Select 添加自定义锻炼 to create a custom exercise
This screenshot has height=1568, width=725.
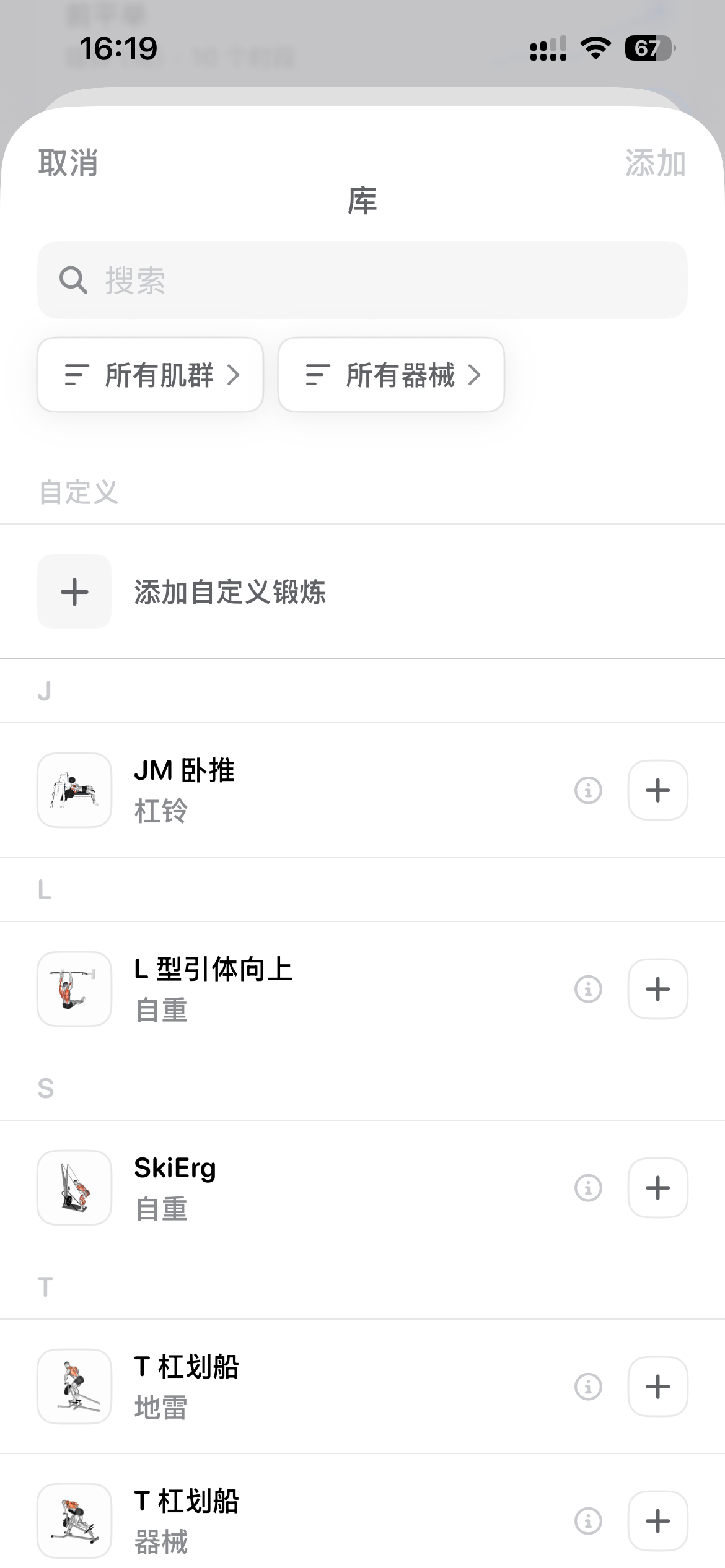229,591
